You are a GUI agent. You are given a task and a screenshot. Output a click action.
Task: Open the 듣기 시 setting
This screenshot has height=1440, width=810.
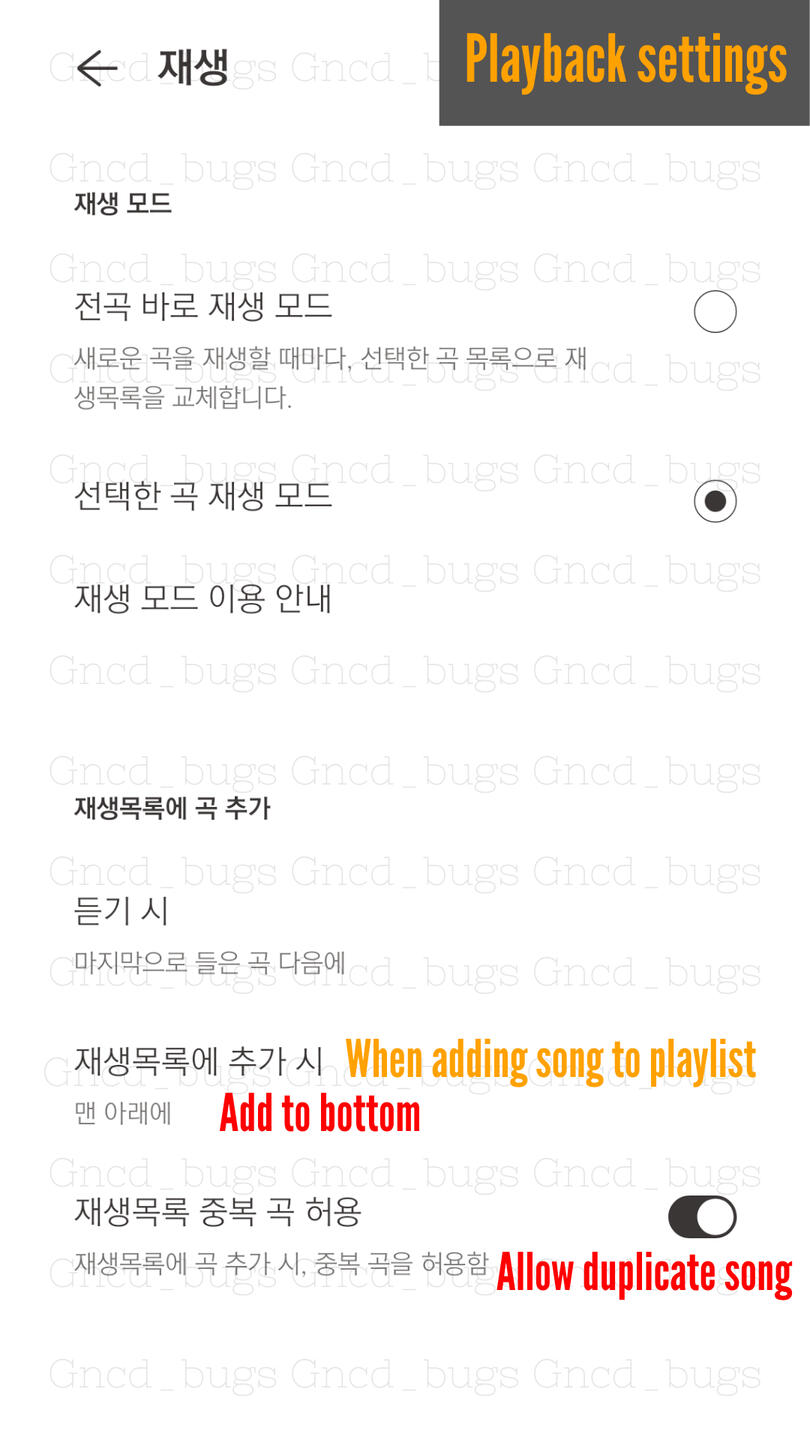pos(405,935)
